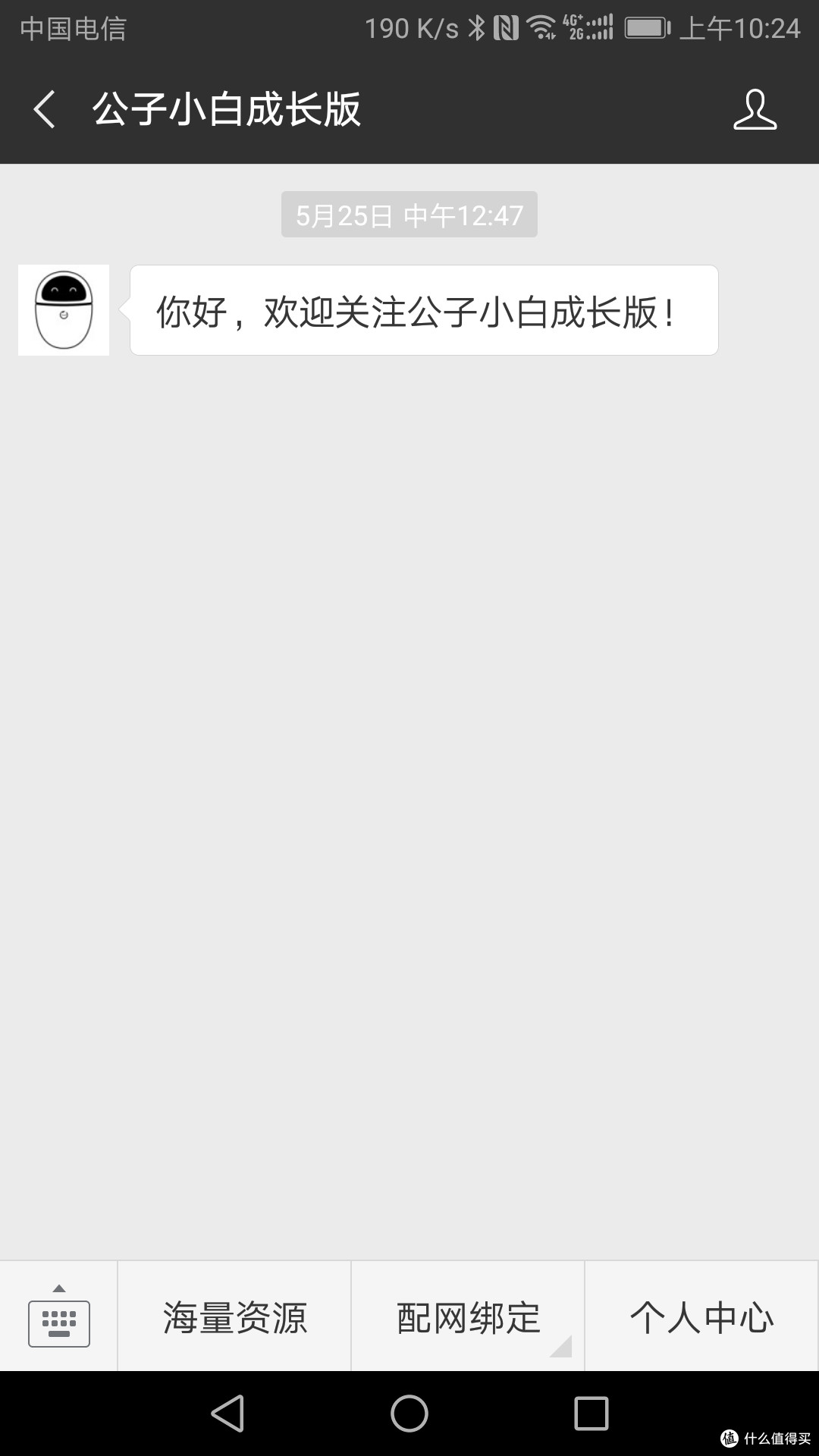The image size is (819, 1456).
Task: Open the 海量资源 menu
Action: [234, 1317]
